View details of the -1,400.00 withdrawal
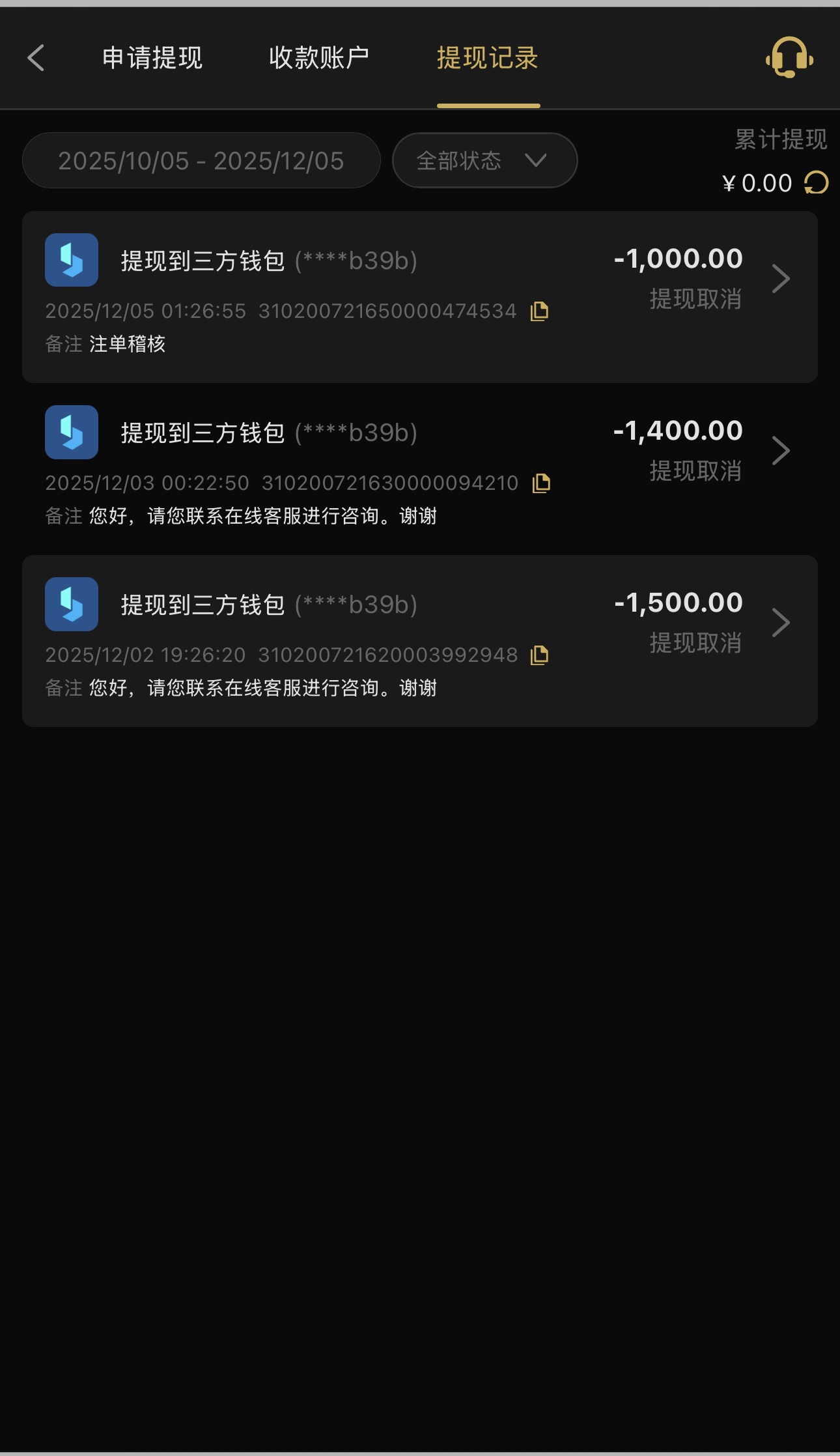Image resolution: width=840 pixels, height=1456 pixels. pyautogui.click(x=780, y=451)
